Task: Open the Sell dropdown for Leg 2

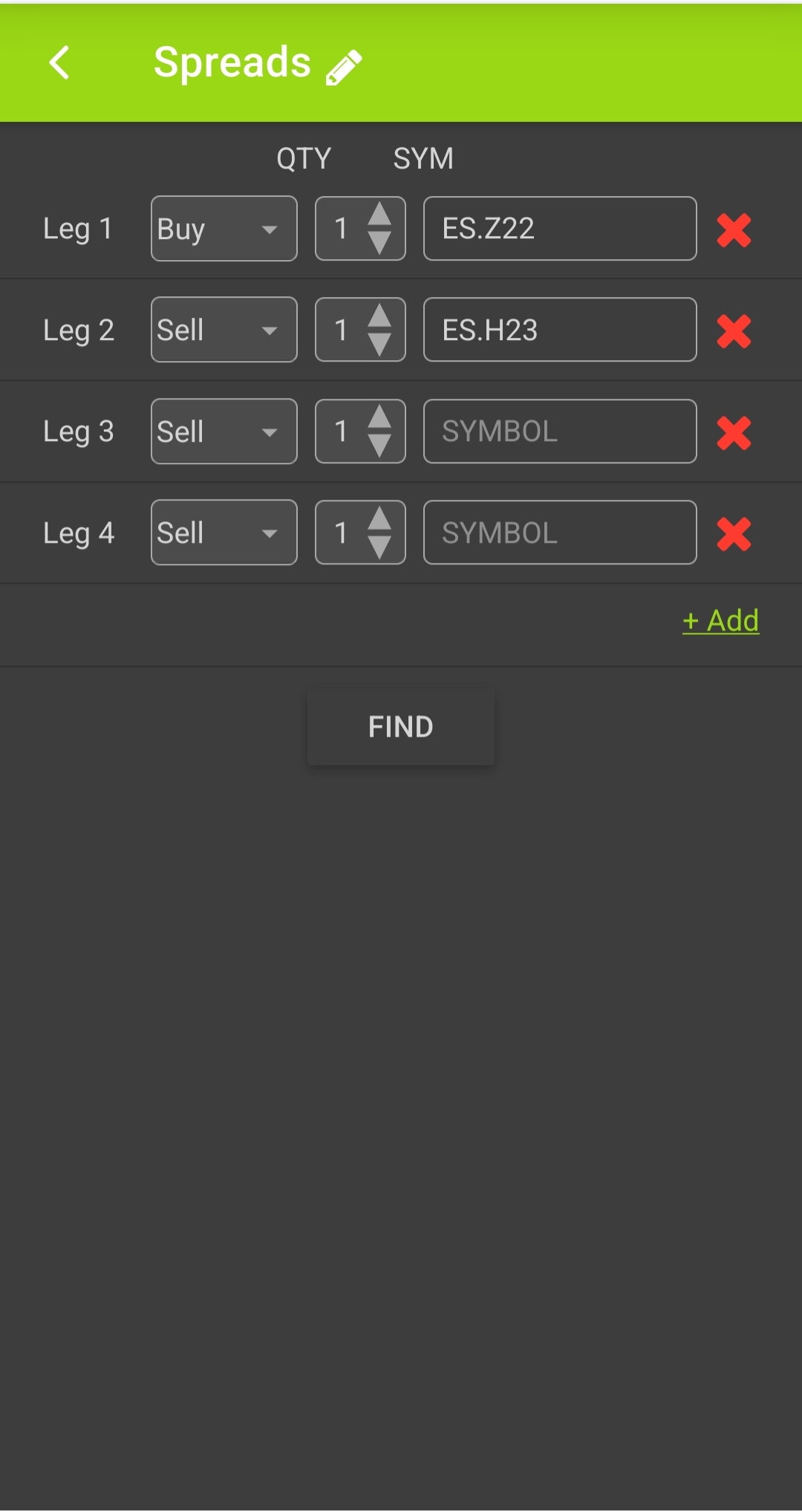Action: (x=224, y=330)
